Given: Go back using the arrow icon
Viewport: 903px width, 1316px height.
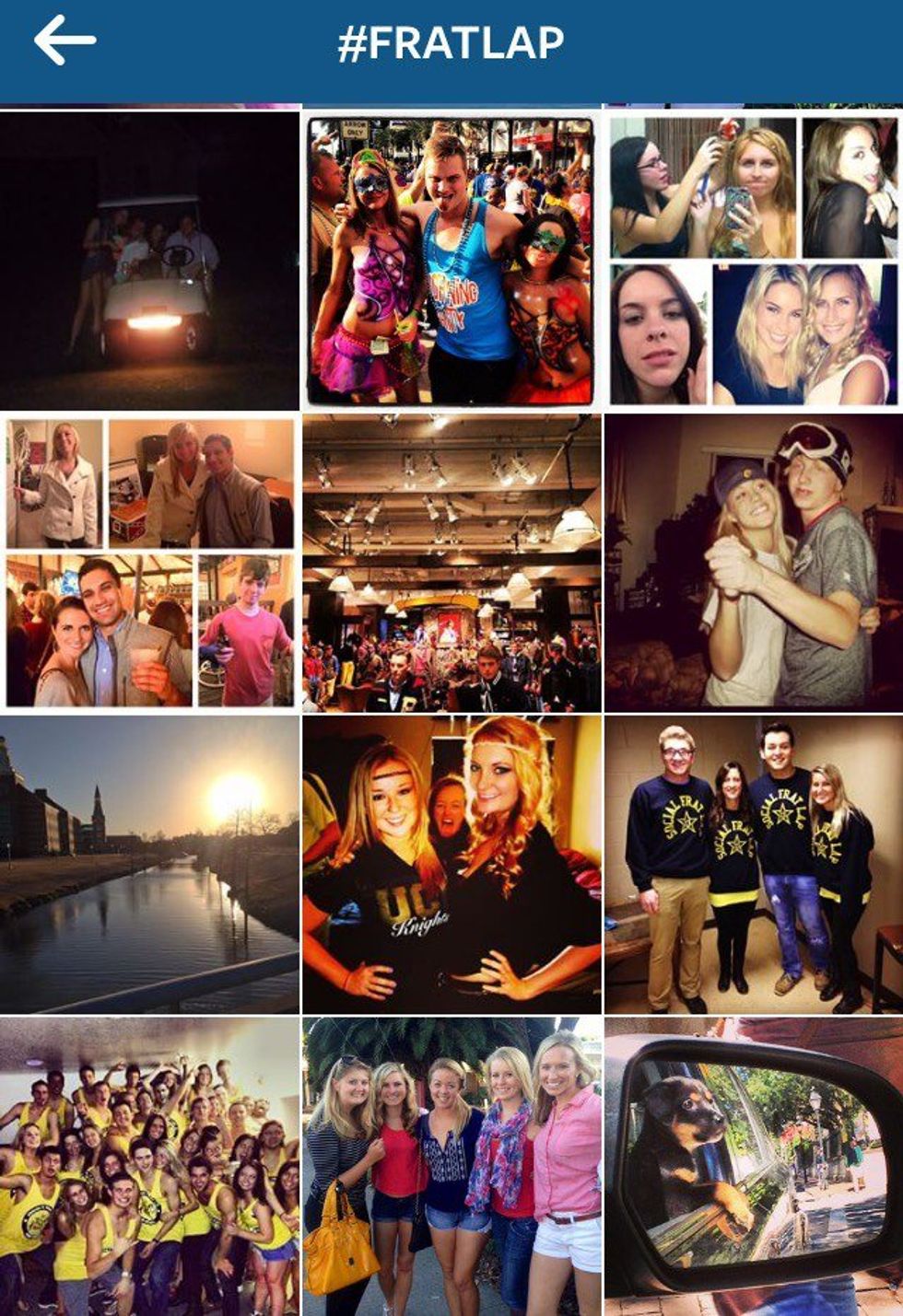Looking at the screenshot, I should point(64,41).
